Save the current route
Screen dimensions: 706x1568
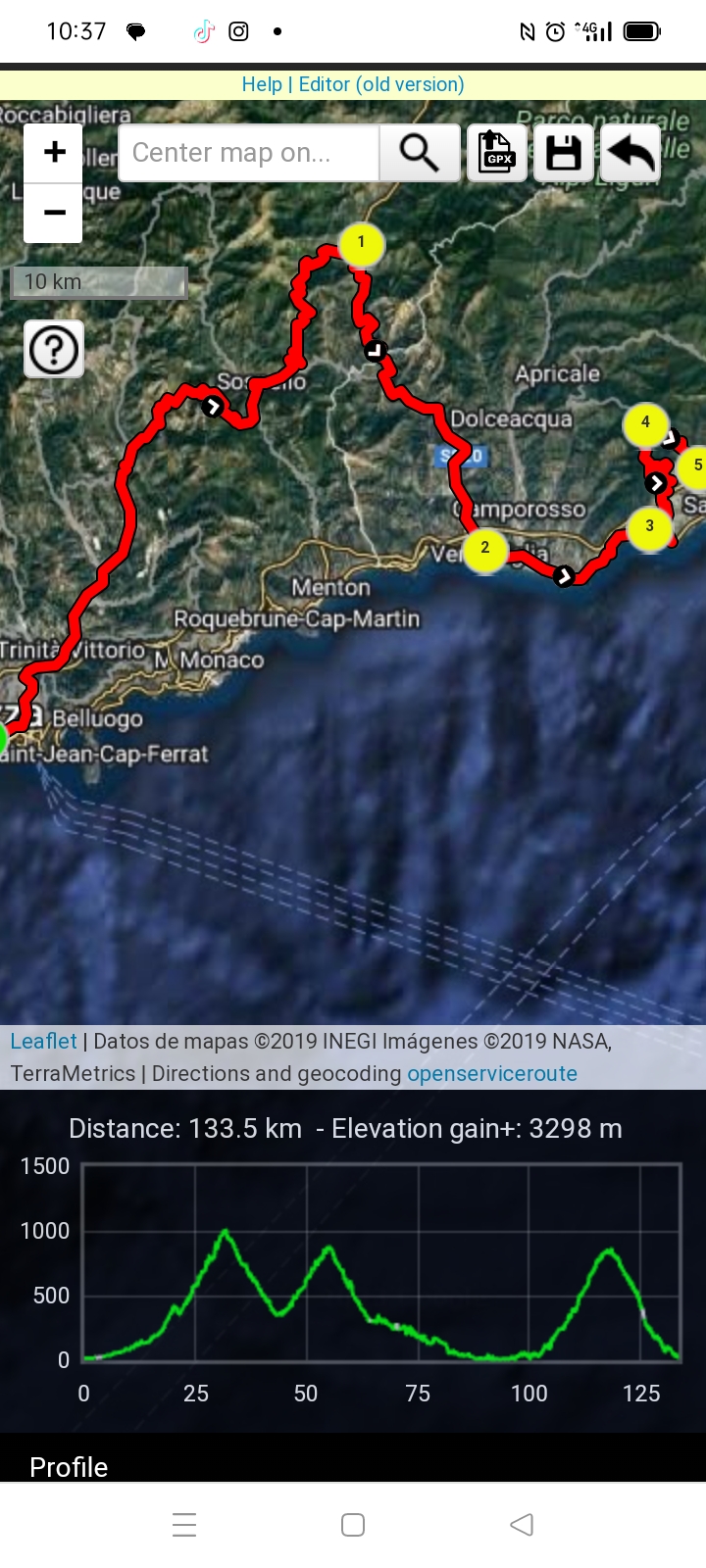(564, 153)
